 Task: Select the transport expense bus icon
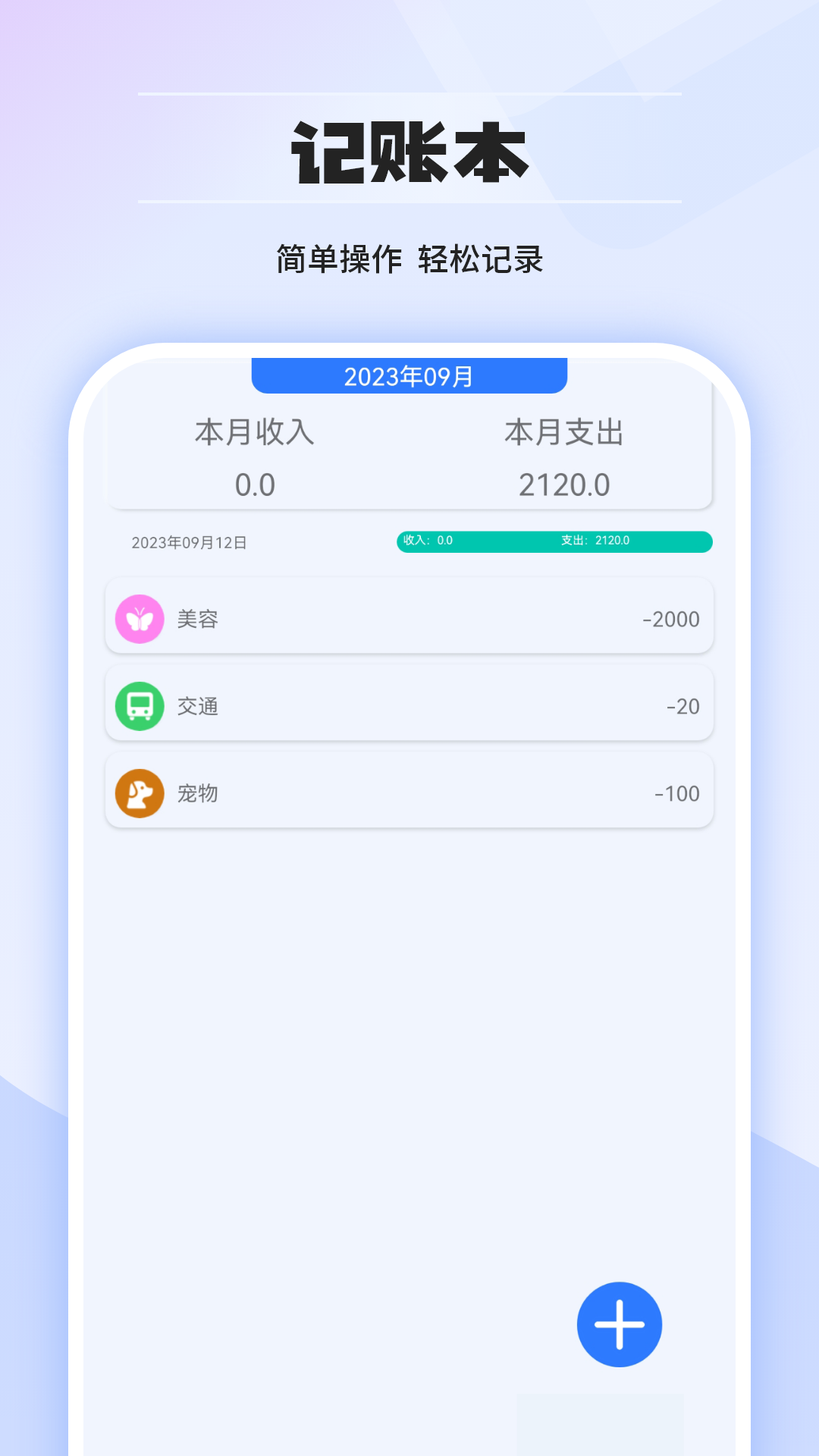pyautogui.click(x=139, y=706)
